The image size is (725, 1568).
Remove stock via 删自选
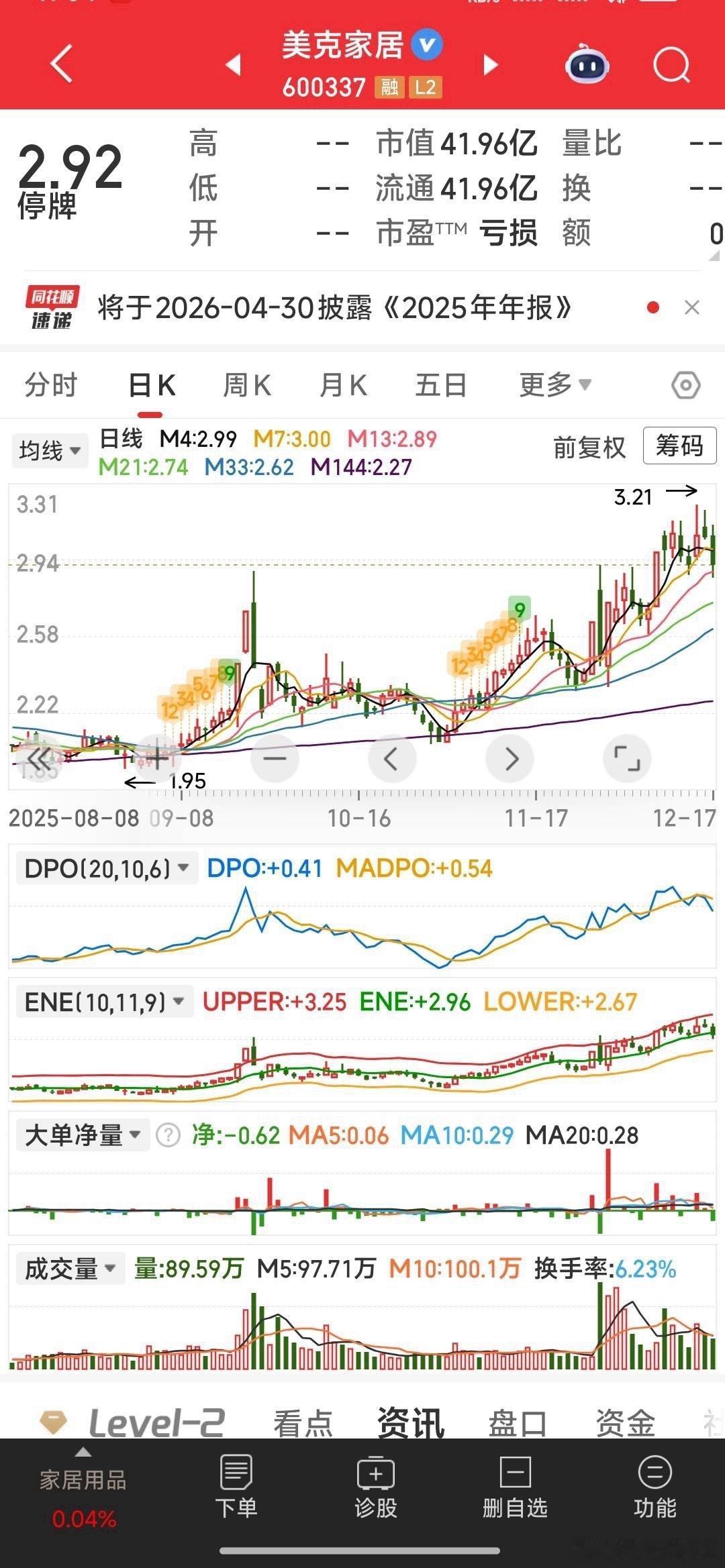(x=515, y=1487)
